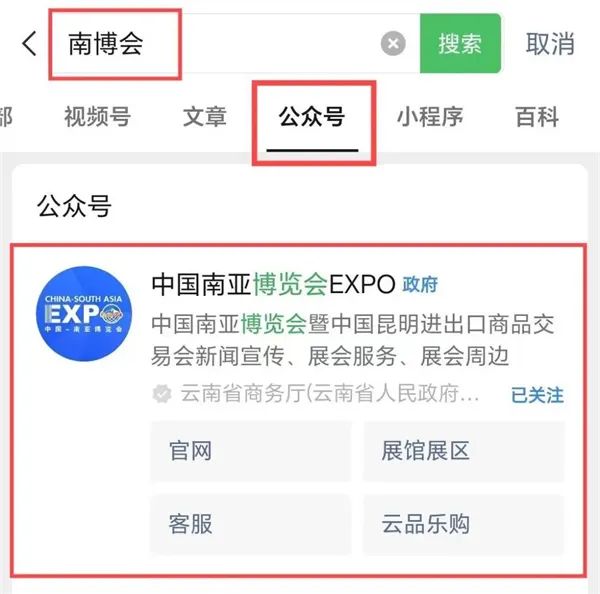Open 中国南亚博览会EXPO official account
600x594 pixels.
tap(273, 285)
